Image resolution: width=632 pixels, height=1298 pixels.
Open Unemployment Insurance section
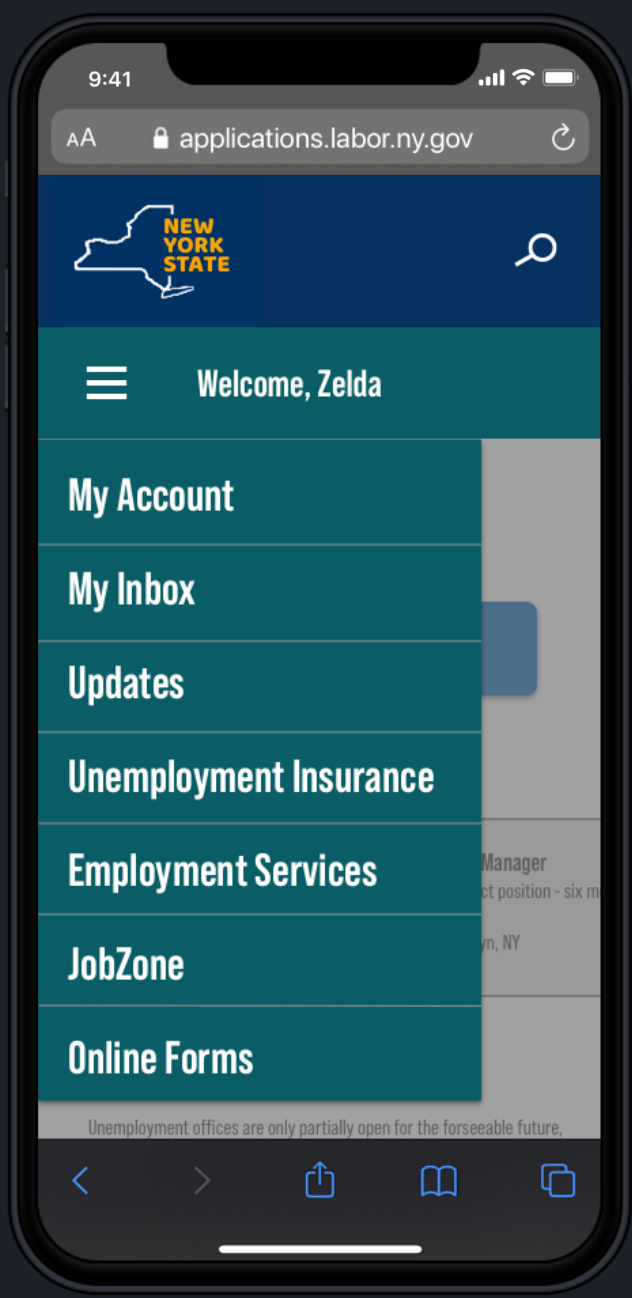[251, 778]
